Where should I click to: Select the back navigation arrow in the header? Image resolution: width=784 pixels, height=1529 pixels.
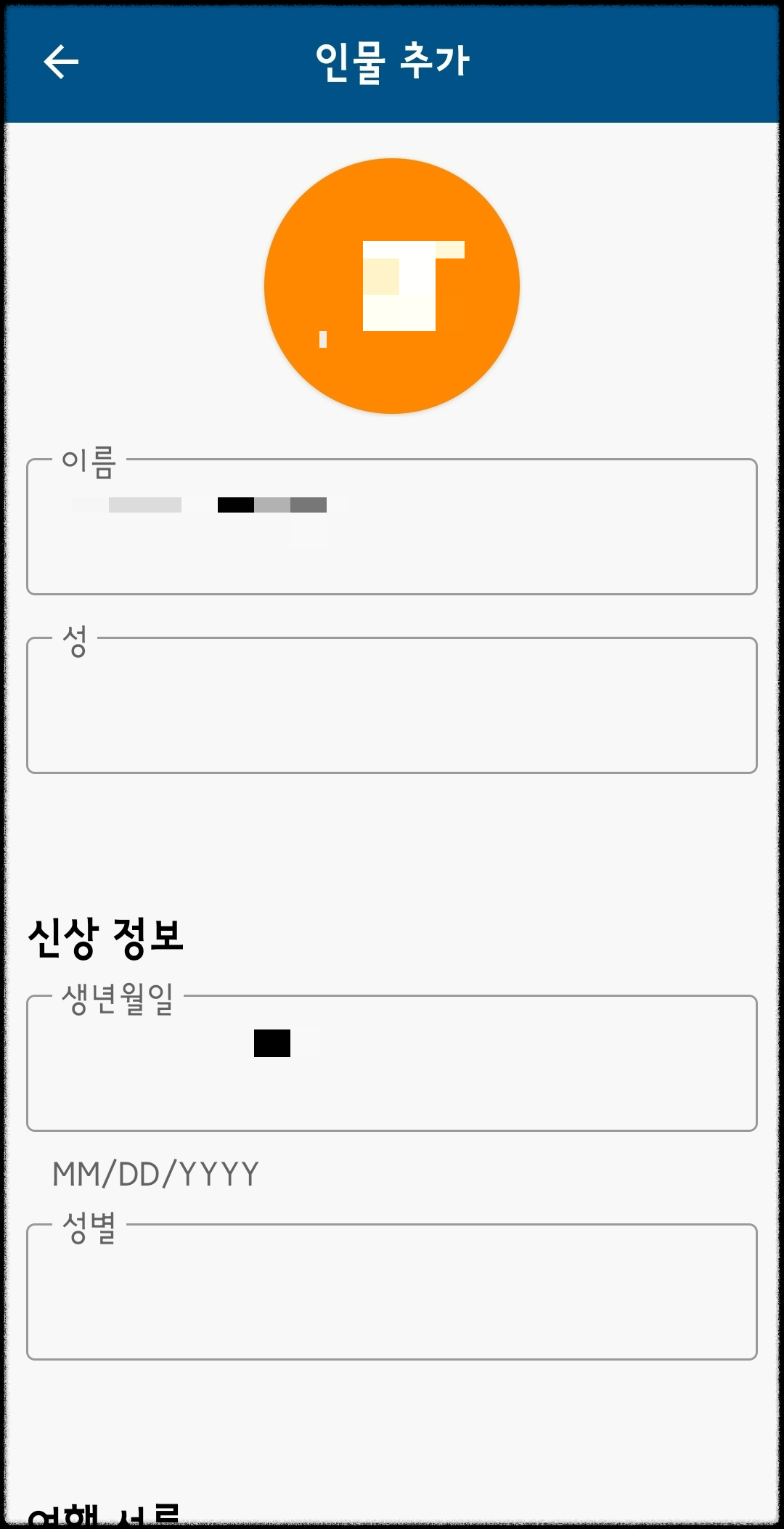pos(61,61)
